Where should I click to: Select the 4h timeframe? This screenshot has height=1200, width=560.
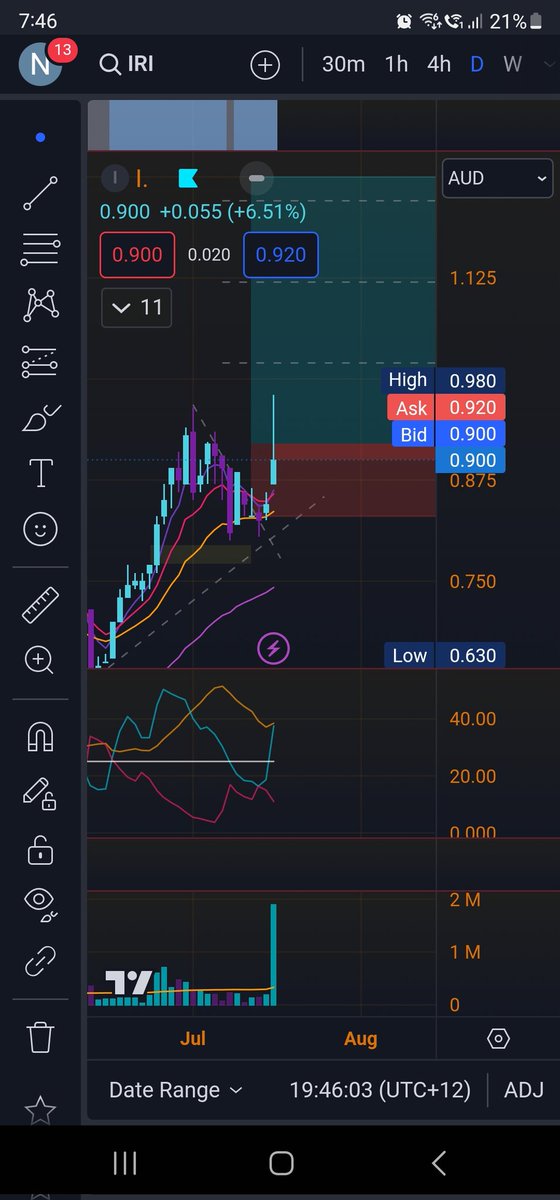pyautogui.click(x=439, y=64)
